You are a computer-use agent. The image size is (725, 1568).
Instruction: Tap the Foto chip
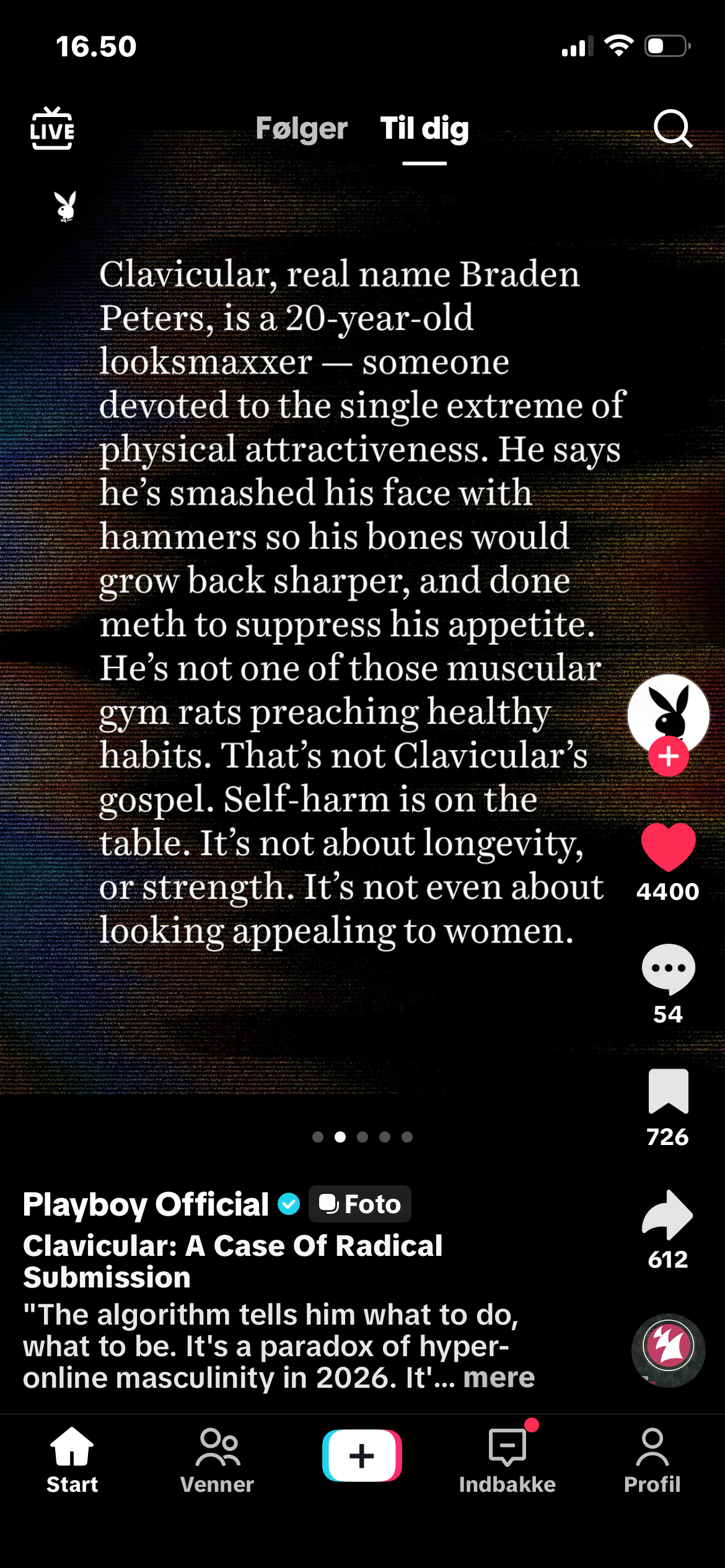[360, 1204]
